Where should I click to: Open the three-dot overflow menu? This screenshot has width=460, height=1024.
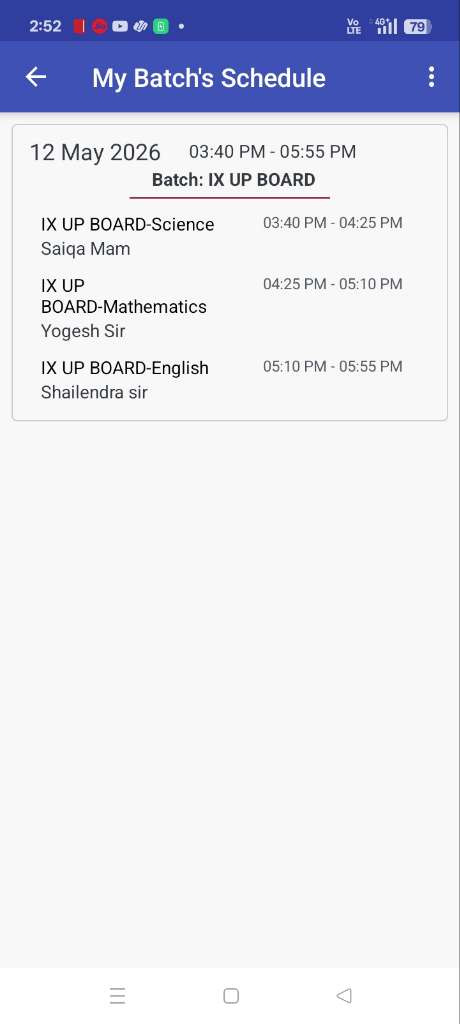coord(431,77)
